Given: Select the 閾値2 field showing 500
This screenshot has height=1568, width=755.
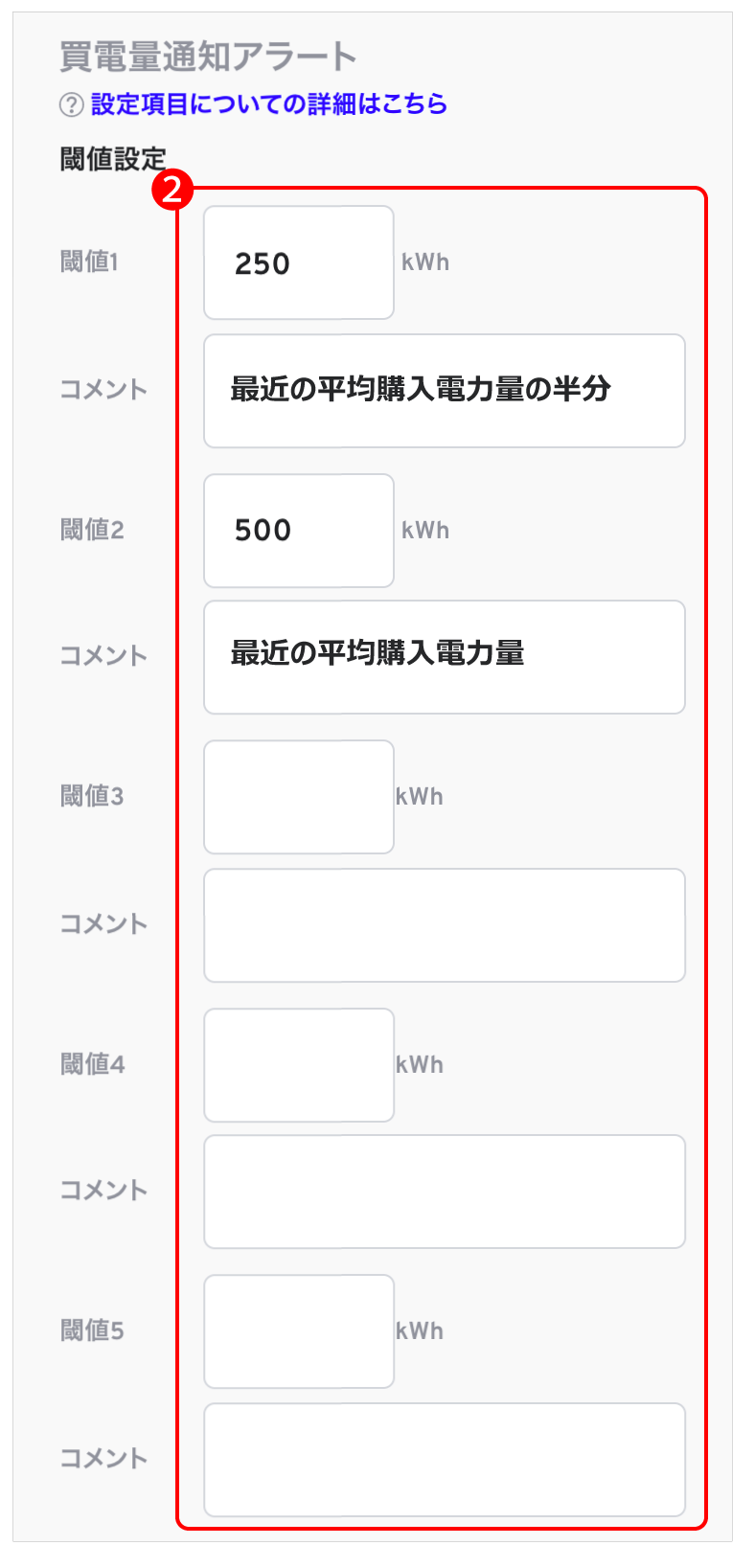Looking at the screenshot, I should 299,531.
